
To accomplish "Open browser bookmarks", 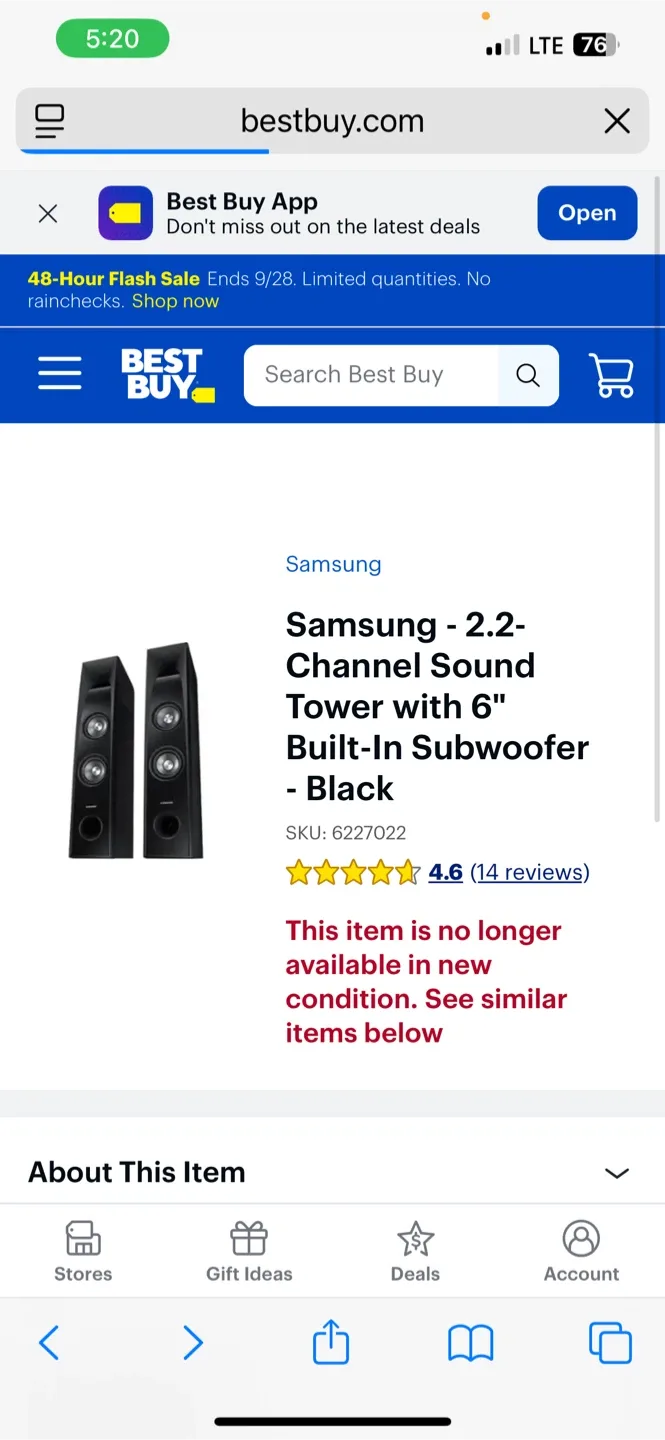I will point(470,1343).
